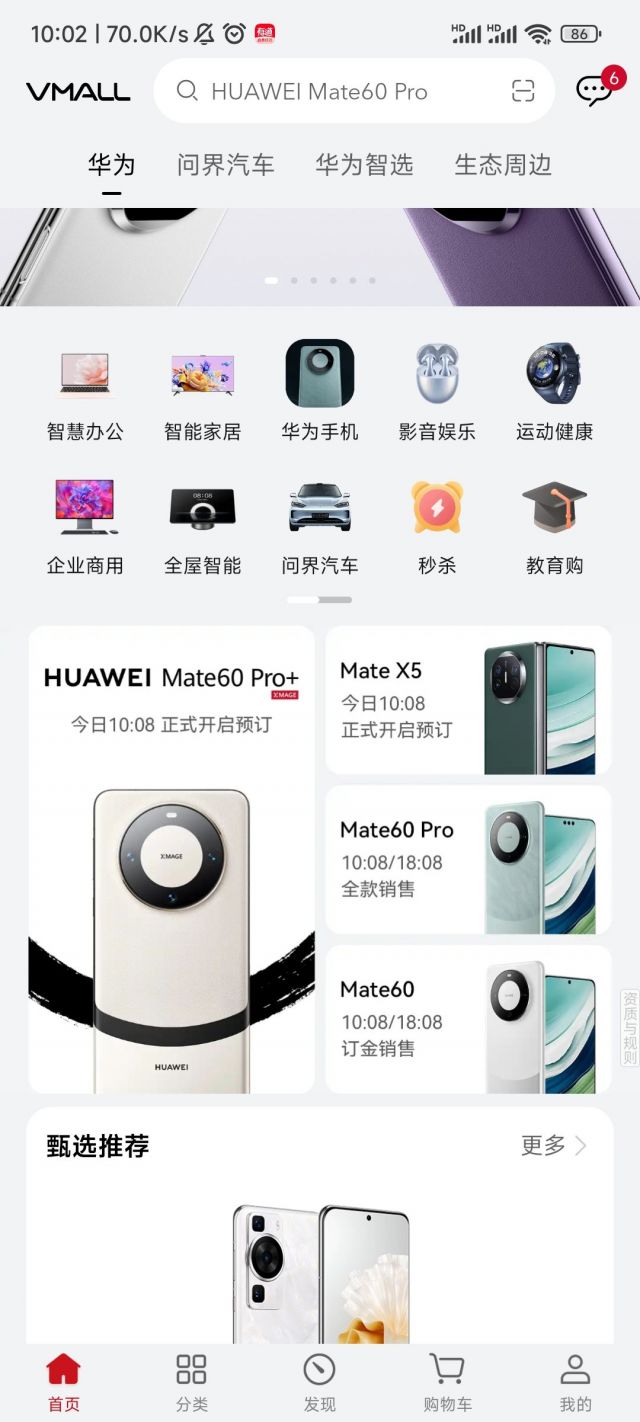640x1422 pixels.
Task: Open the Mate60 订金销售 card
Action: coord(468,1020)
